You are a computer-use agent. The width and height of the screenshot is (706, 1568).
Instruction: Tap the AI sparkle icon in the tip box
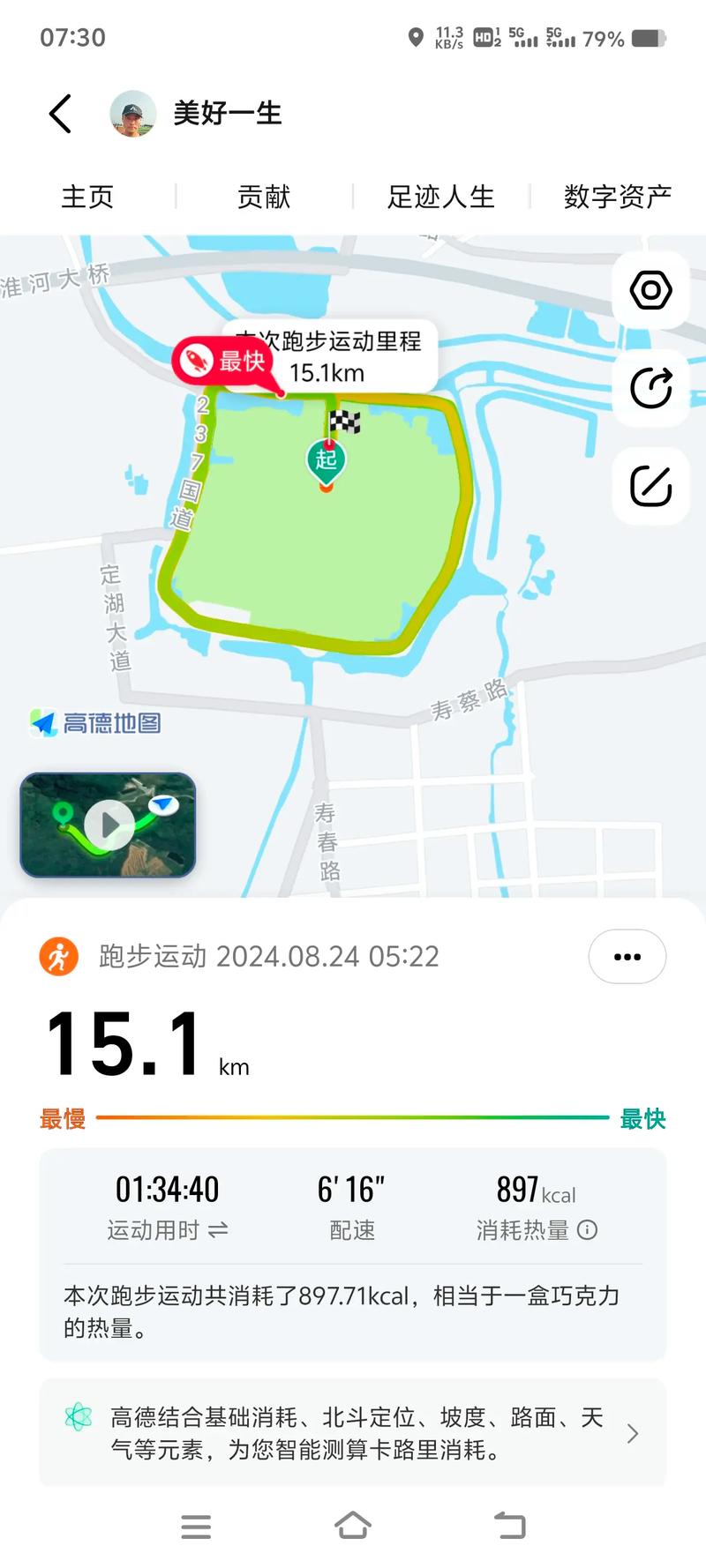[x=80, y=1414]
